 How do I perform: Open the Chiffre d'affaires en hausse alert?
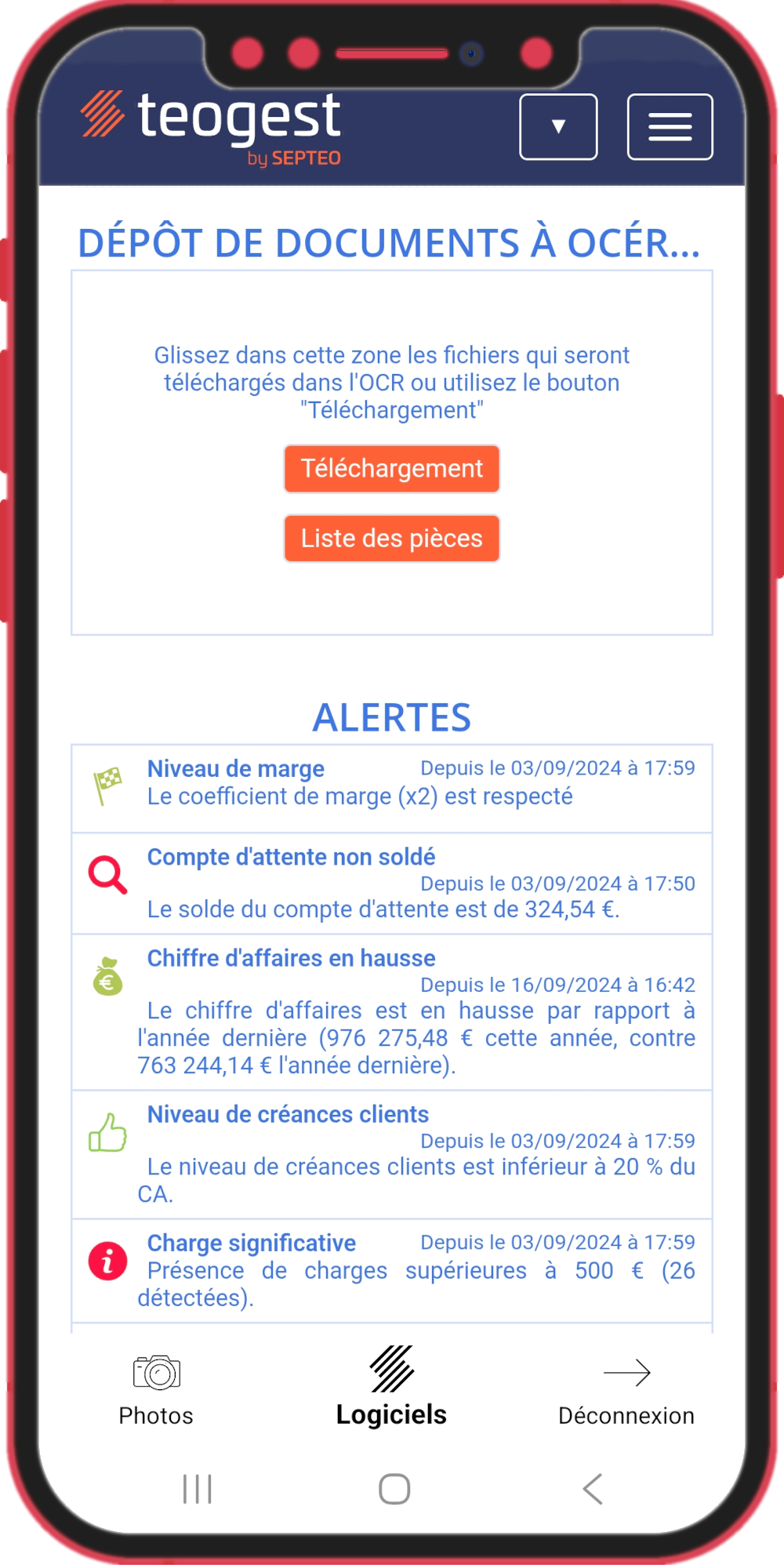point(292,959)
